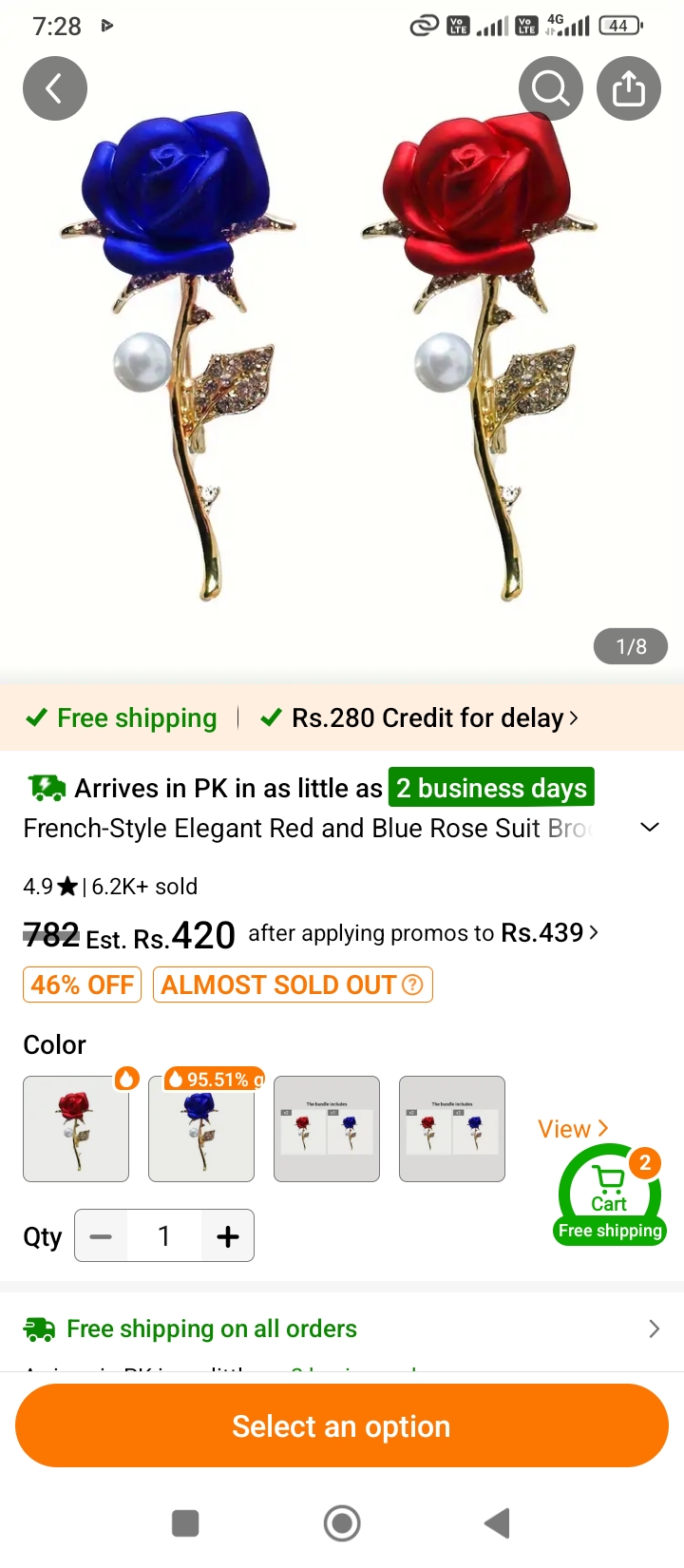Choose the third bundle color option
This screenshot has height=1568, width=684.
327,1129
